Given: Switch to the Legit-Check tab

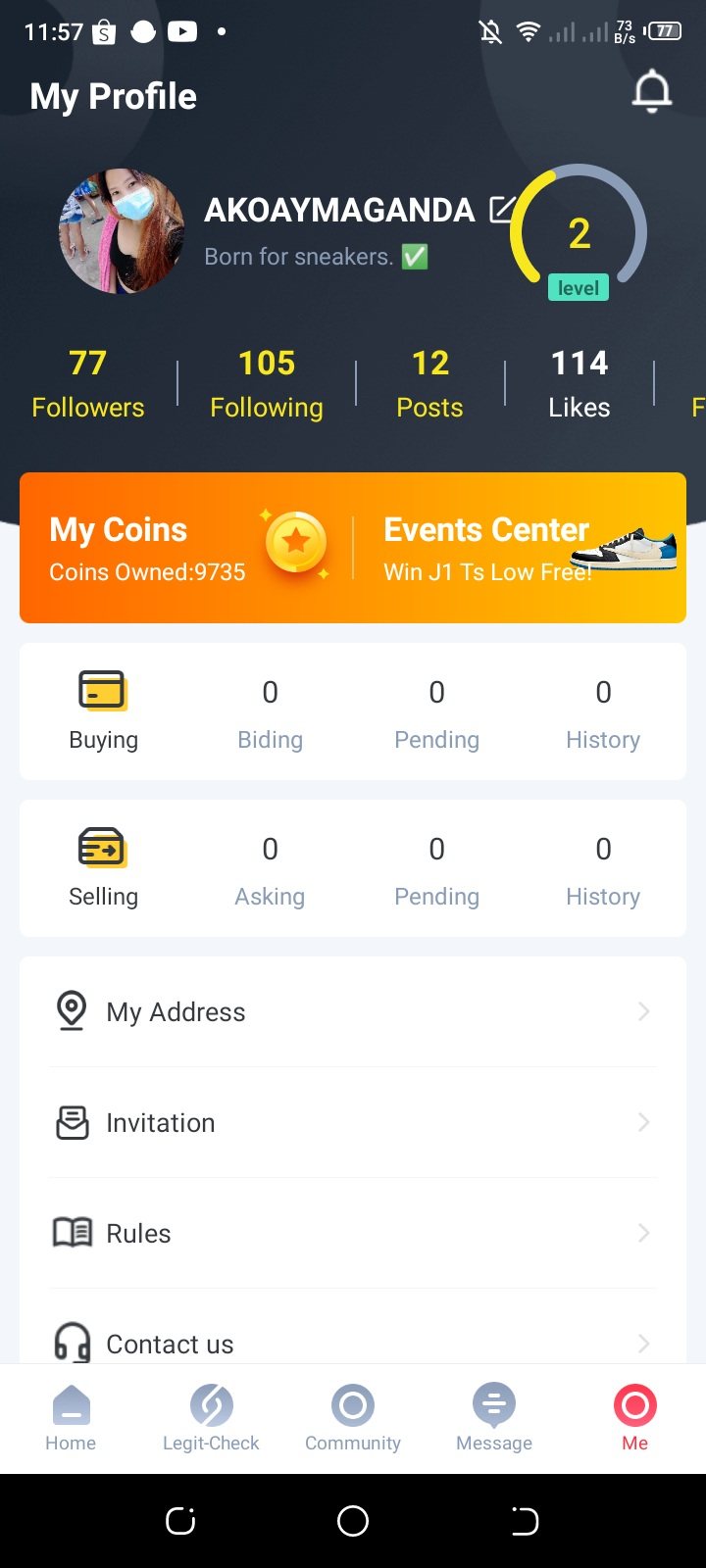Looking at the screenshot, I should pyautogui.click(x=211, y=1418).
